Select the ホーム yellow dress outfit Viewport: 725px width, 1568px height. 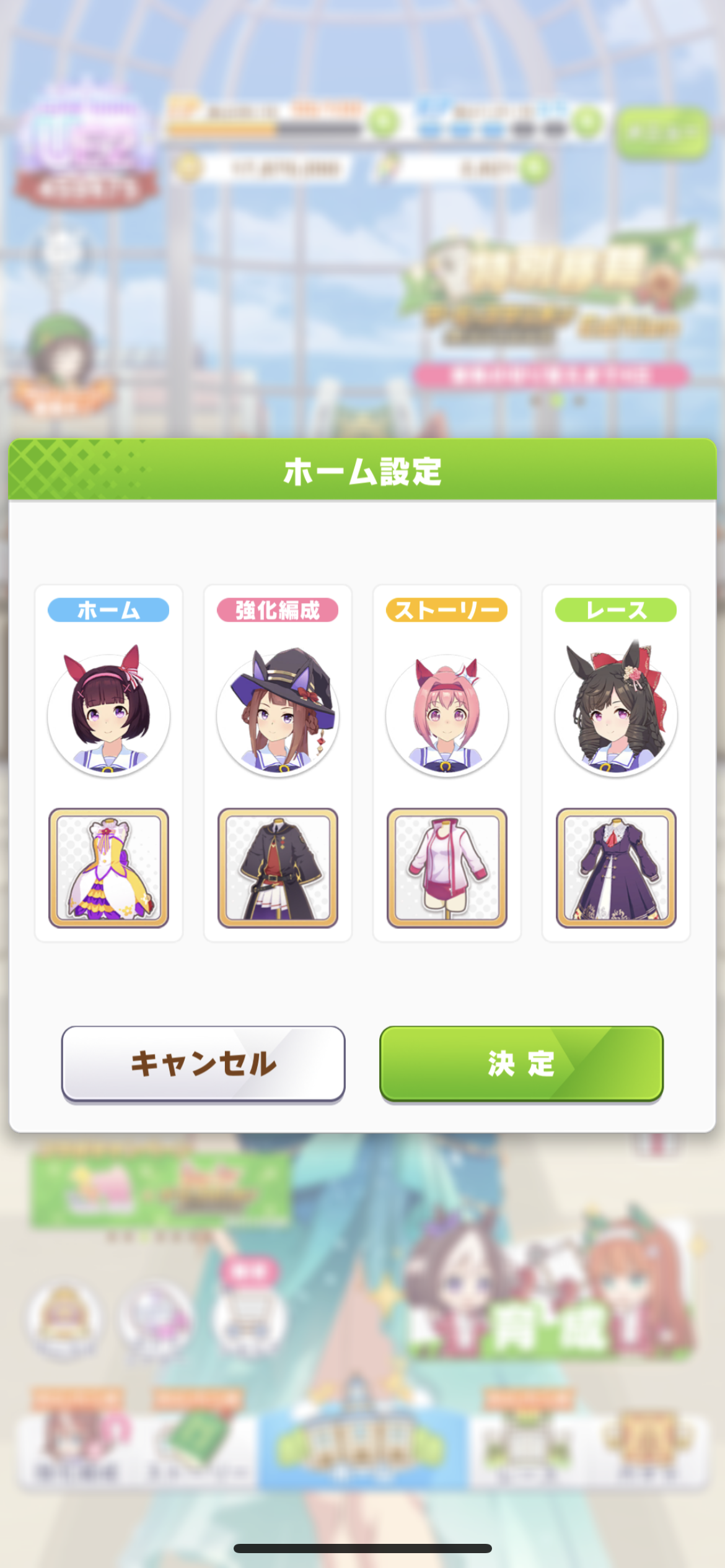pyautogui.click(x=108, y=868)
